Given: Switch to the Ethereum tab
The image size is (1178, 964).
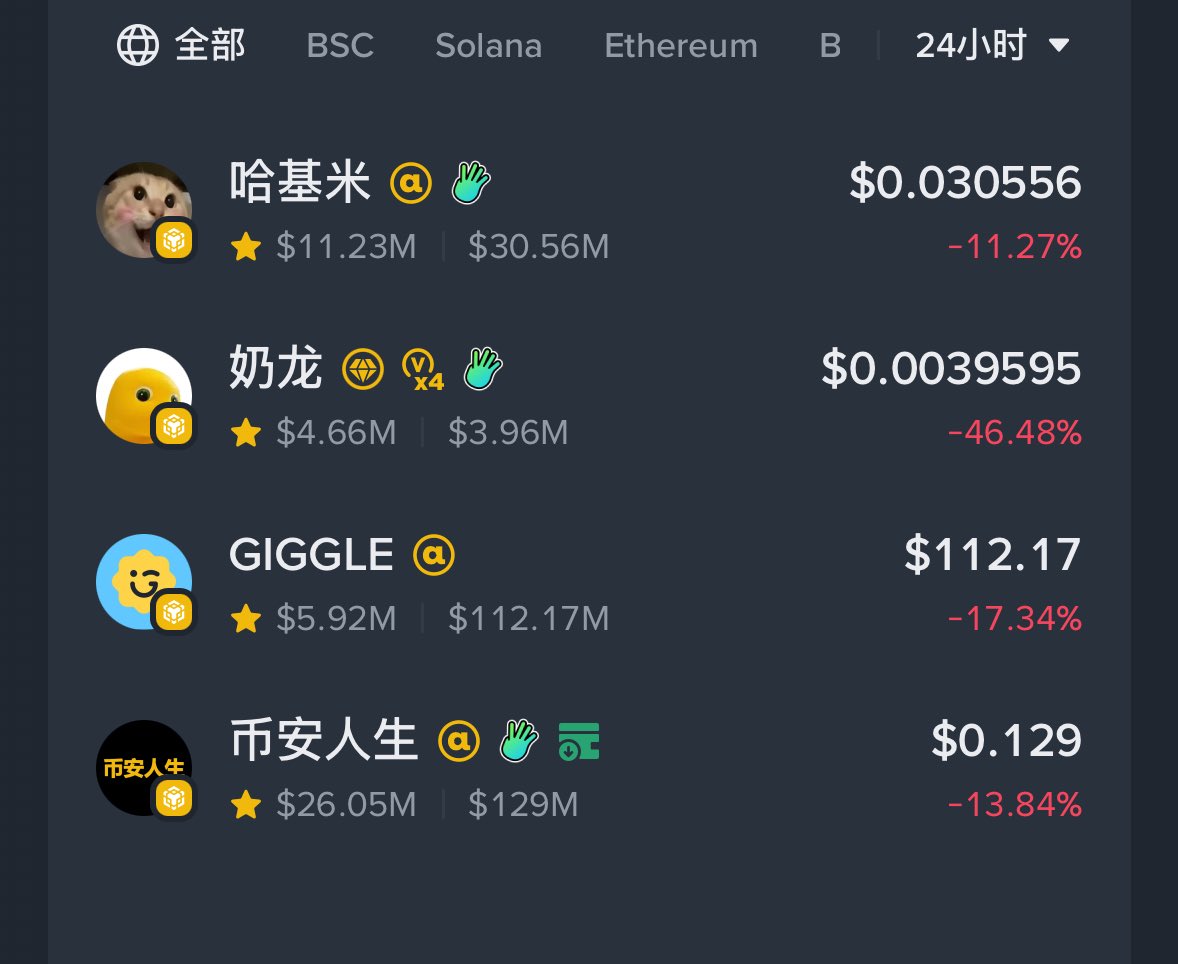Looking at the screenshot, I should 681,46.
